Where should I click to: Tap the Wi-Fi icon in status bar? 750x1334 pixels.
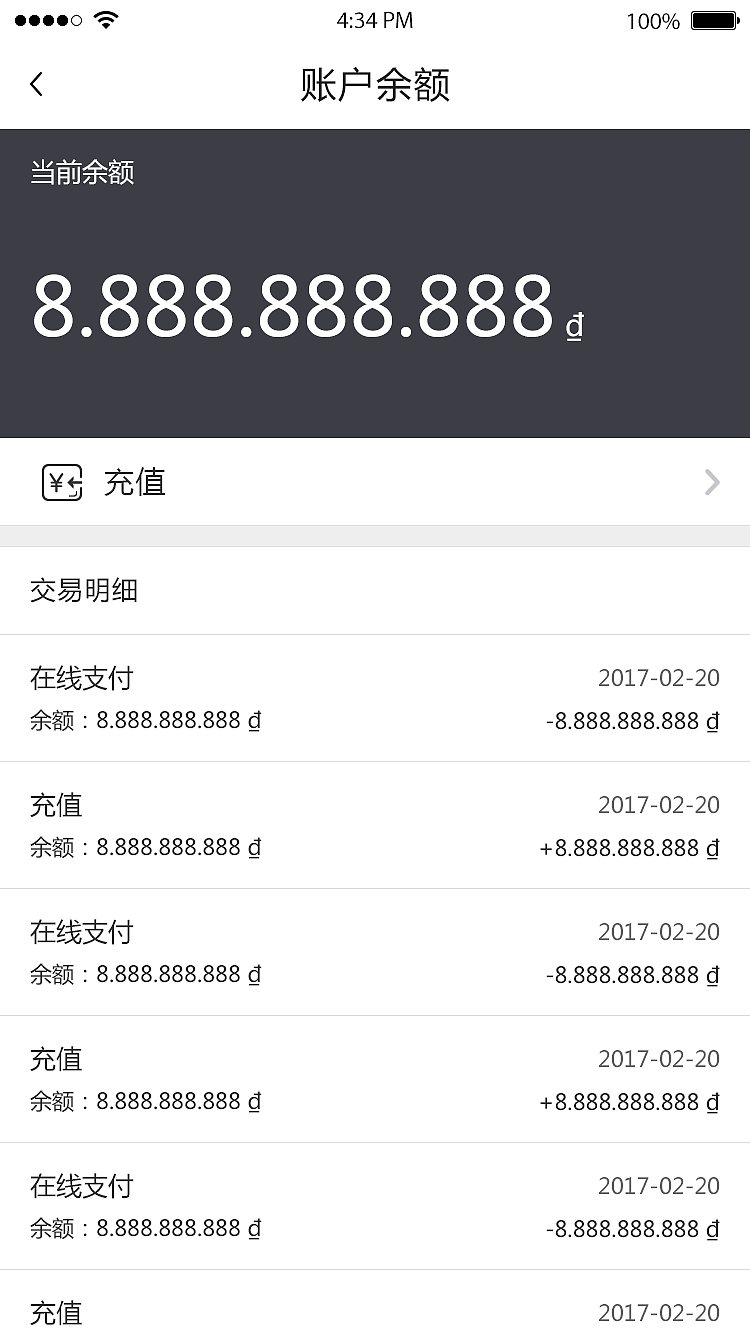tap(106, 18)
